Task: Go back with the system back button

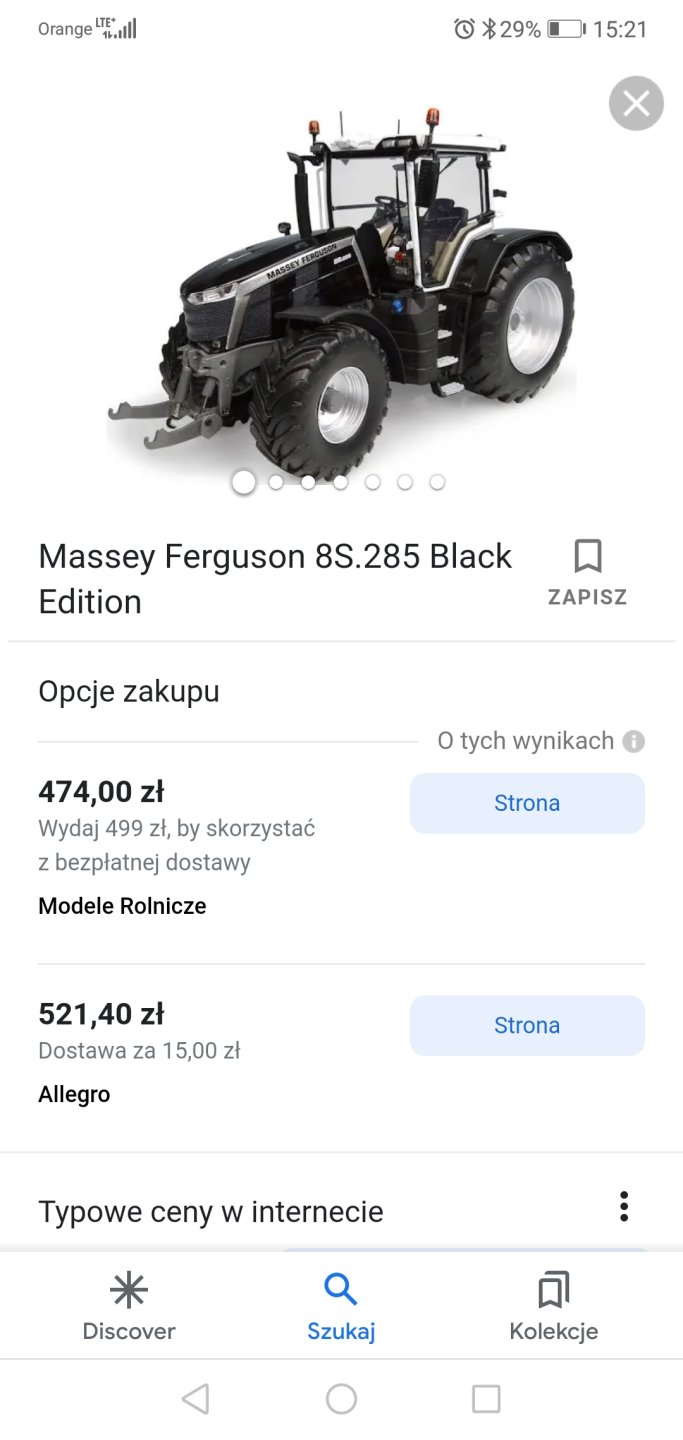Action: coord(196,1398)
